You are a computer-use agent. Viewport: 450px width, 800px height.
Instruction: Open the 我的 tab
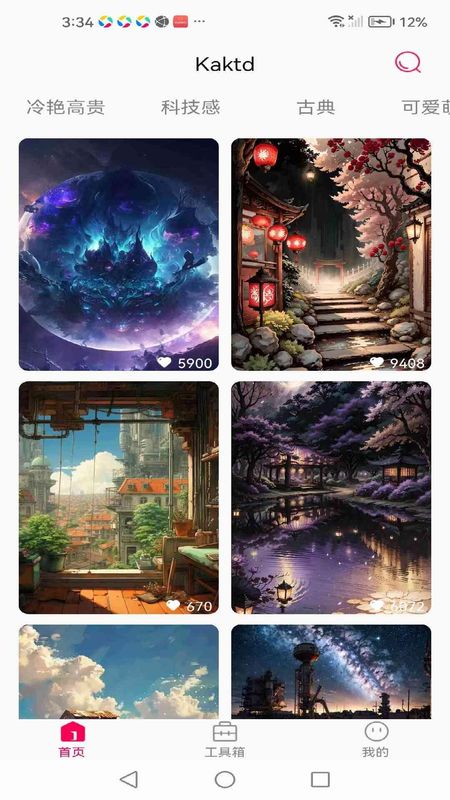tap(376, 739)
